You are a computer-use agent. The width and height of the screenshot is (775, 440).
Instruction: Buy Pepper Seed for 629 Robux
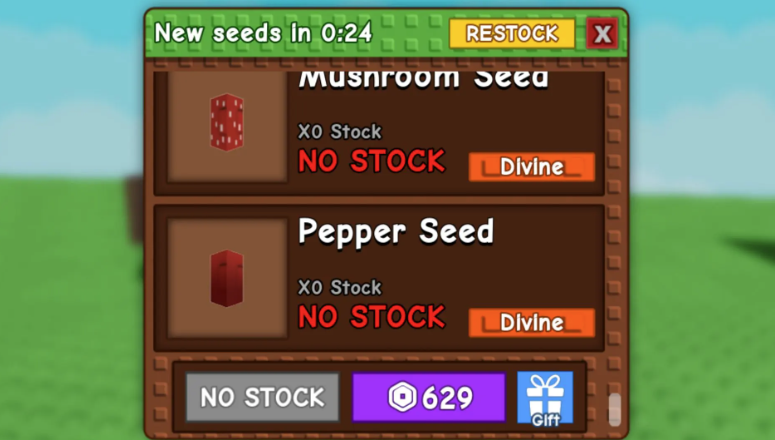click(428, 397)
